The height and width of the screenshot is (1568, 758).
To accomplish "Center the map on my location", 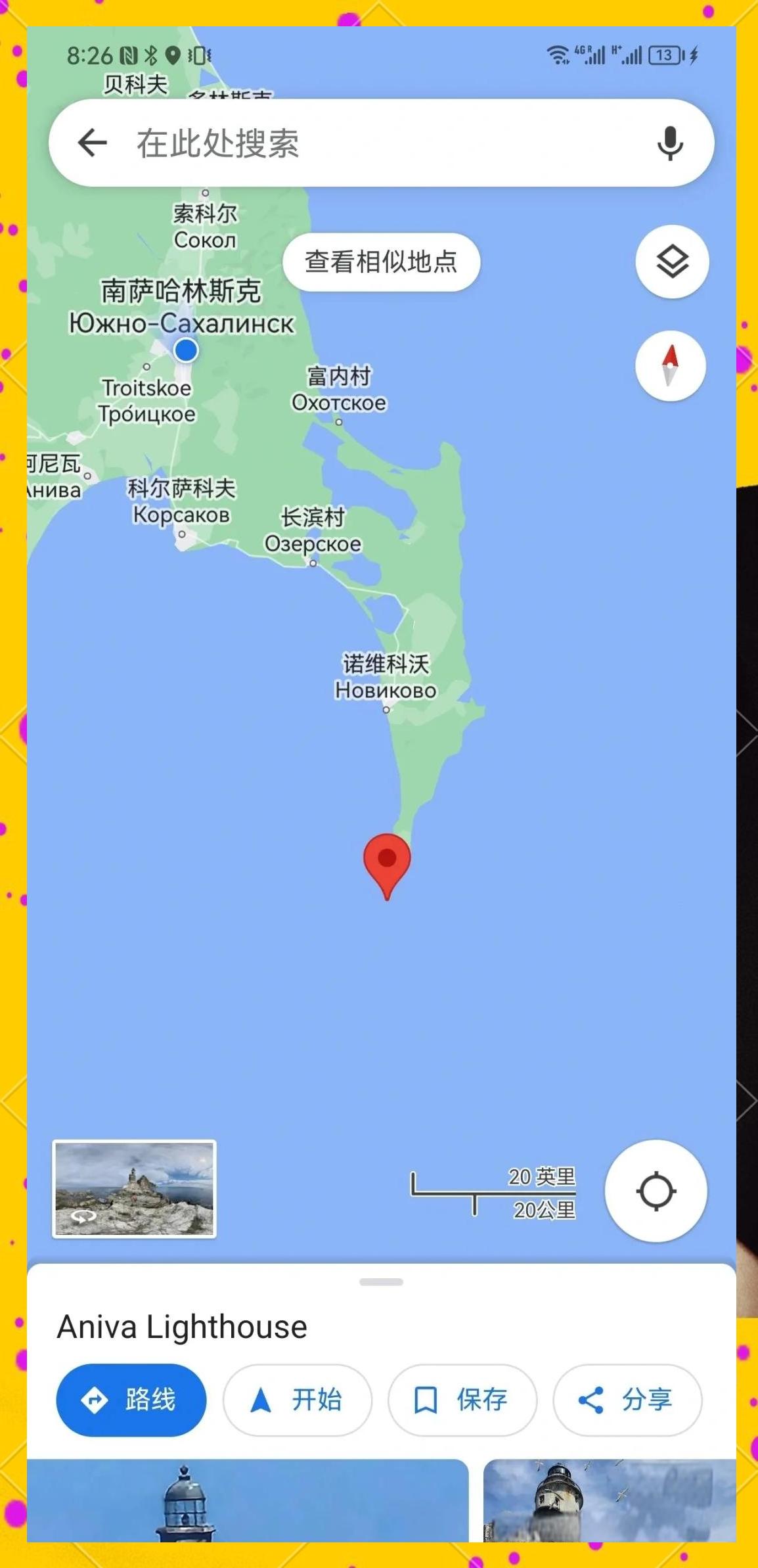I will (x=656, y=1190).
